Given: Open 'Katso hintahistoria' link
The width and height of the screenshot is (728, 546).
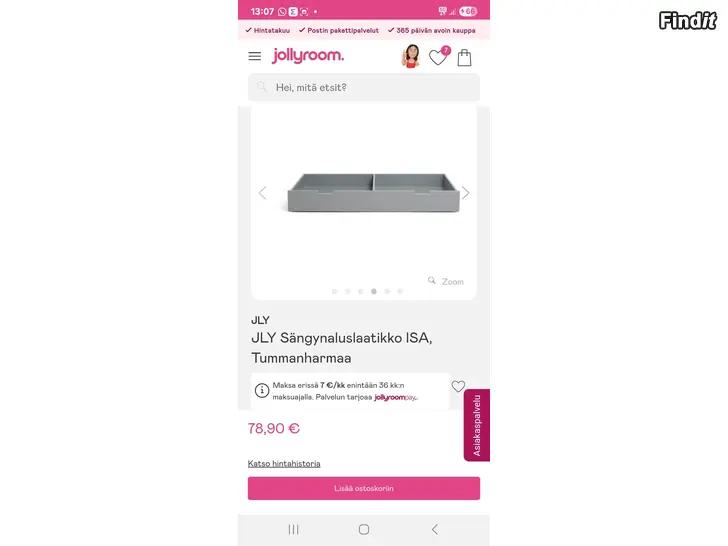Looking at the screenshot, I should coord(284,464).
